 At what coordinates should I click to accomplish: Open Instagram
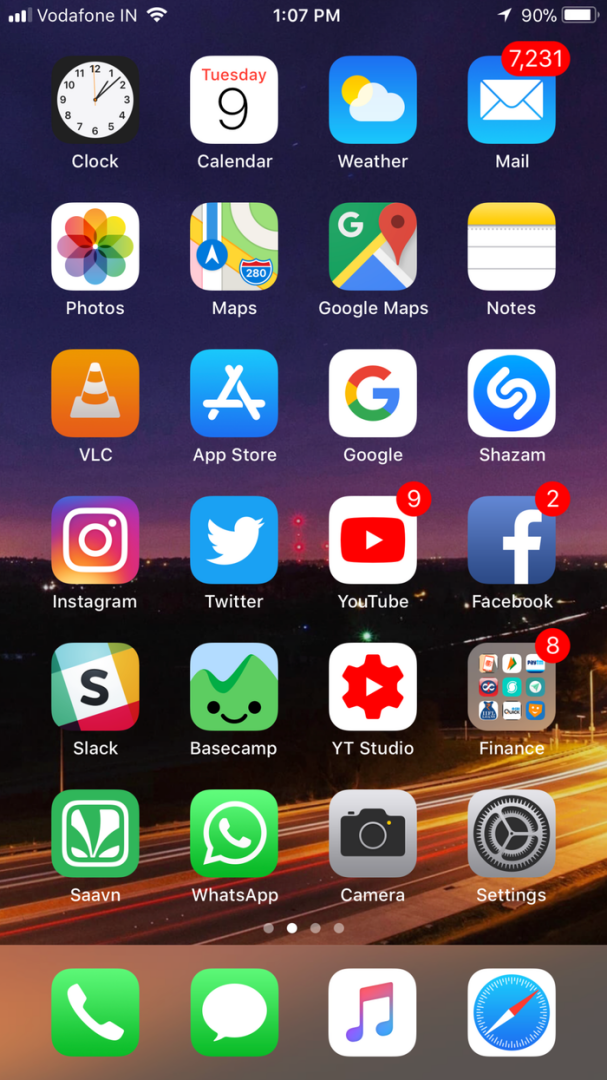coord(95,540)
